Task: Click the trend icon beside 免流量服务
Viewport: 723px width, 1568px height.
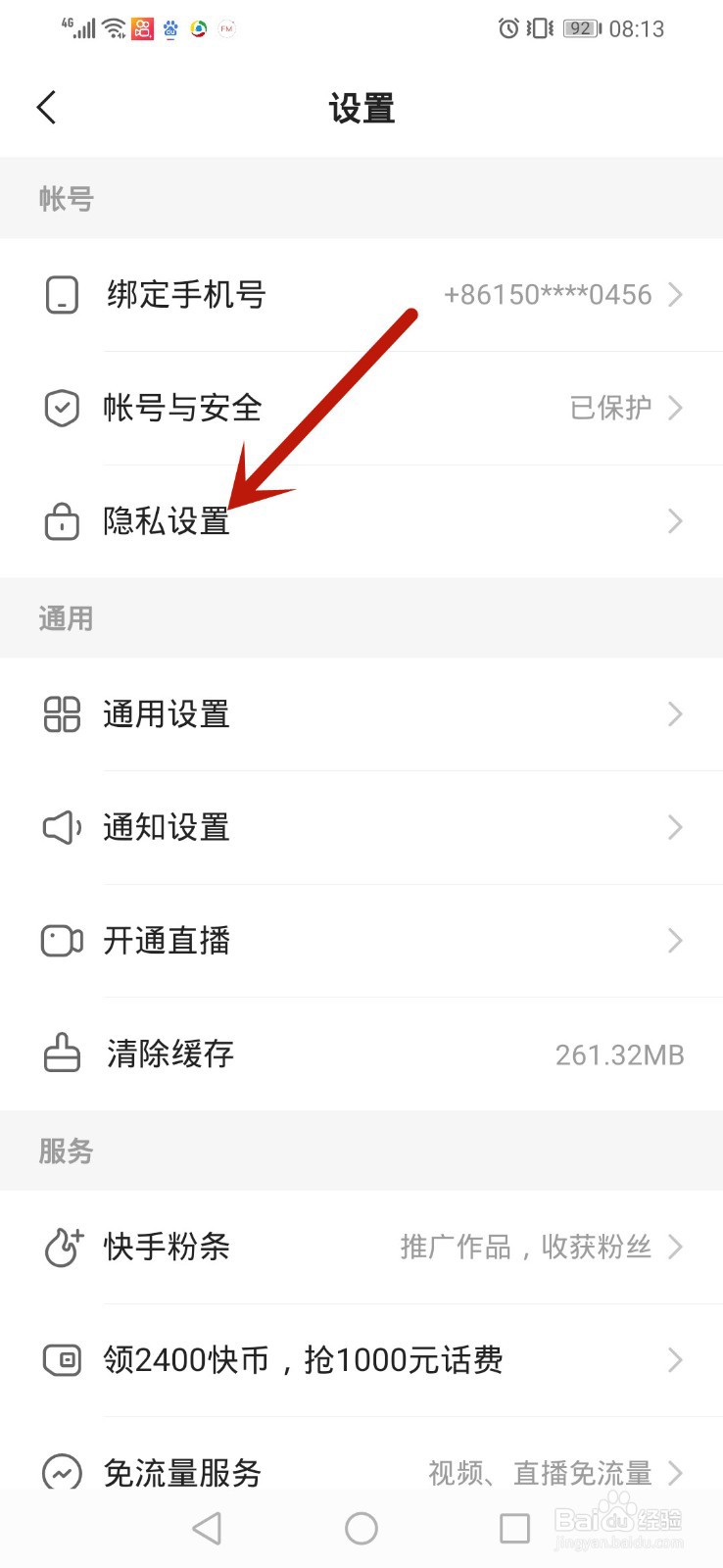Action: (62, 1473)
